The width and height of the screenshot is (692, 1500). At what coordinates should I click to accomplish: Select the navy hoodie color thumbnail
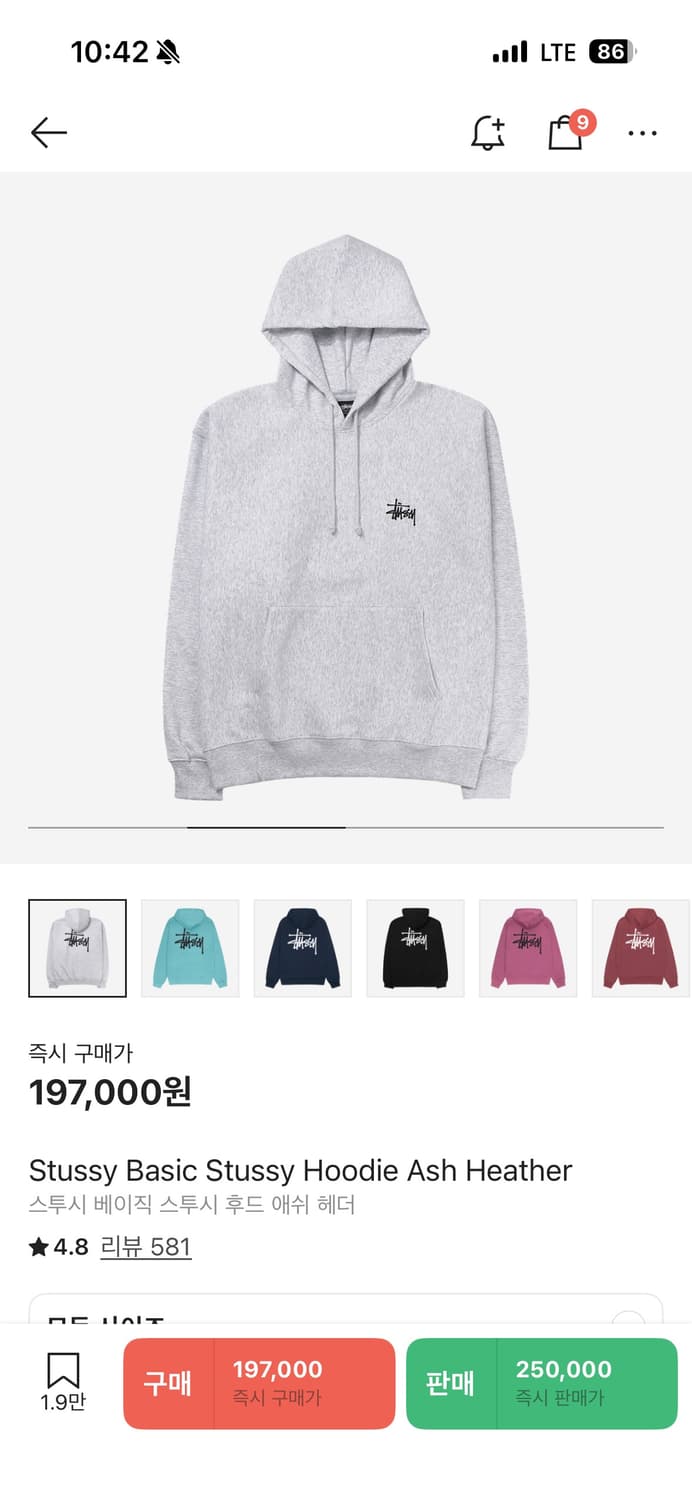point(303,948)
